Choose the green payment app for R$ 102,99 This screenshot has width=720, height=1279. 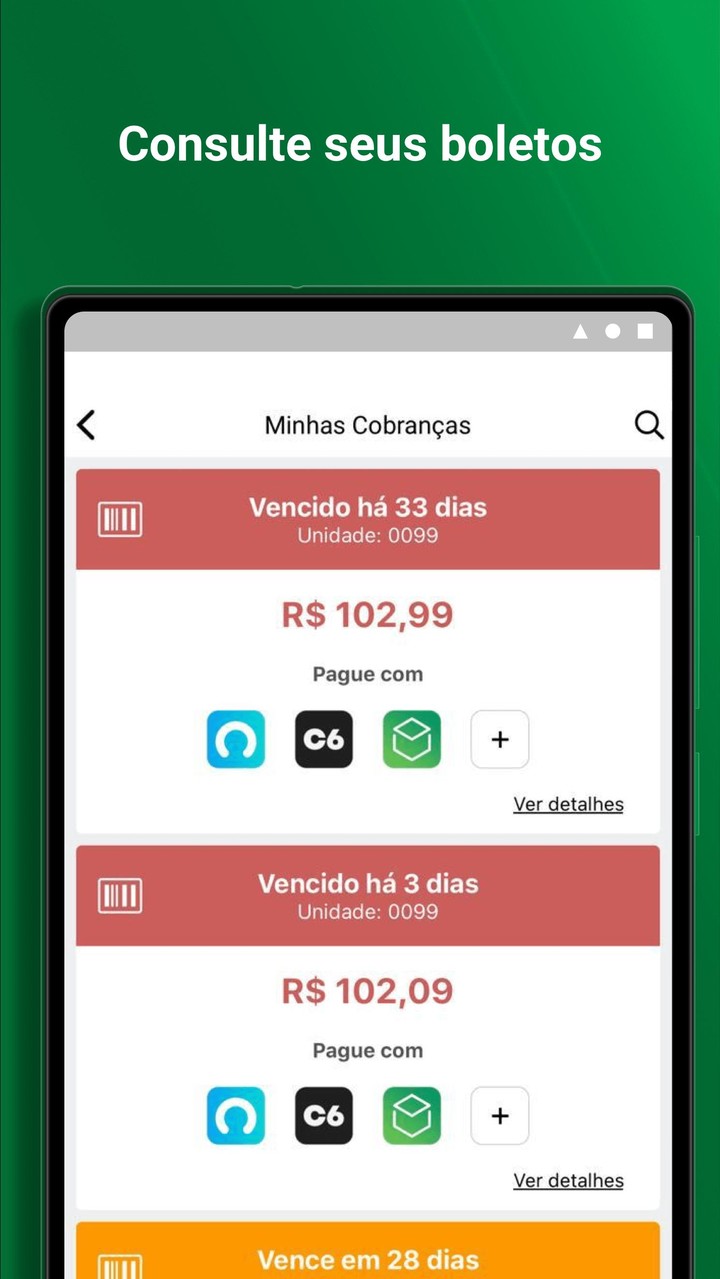point(412,739)
